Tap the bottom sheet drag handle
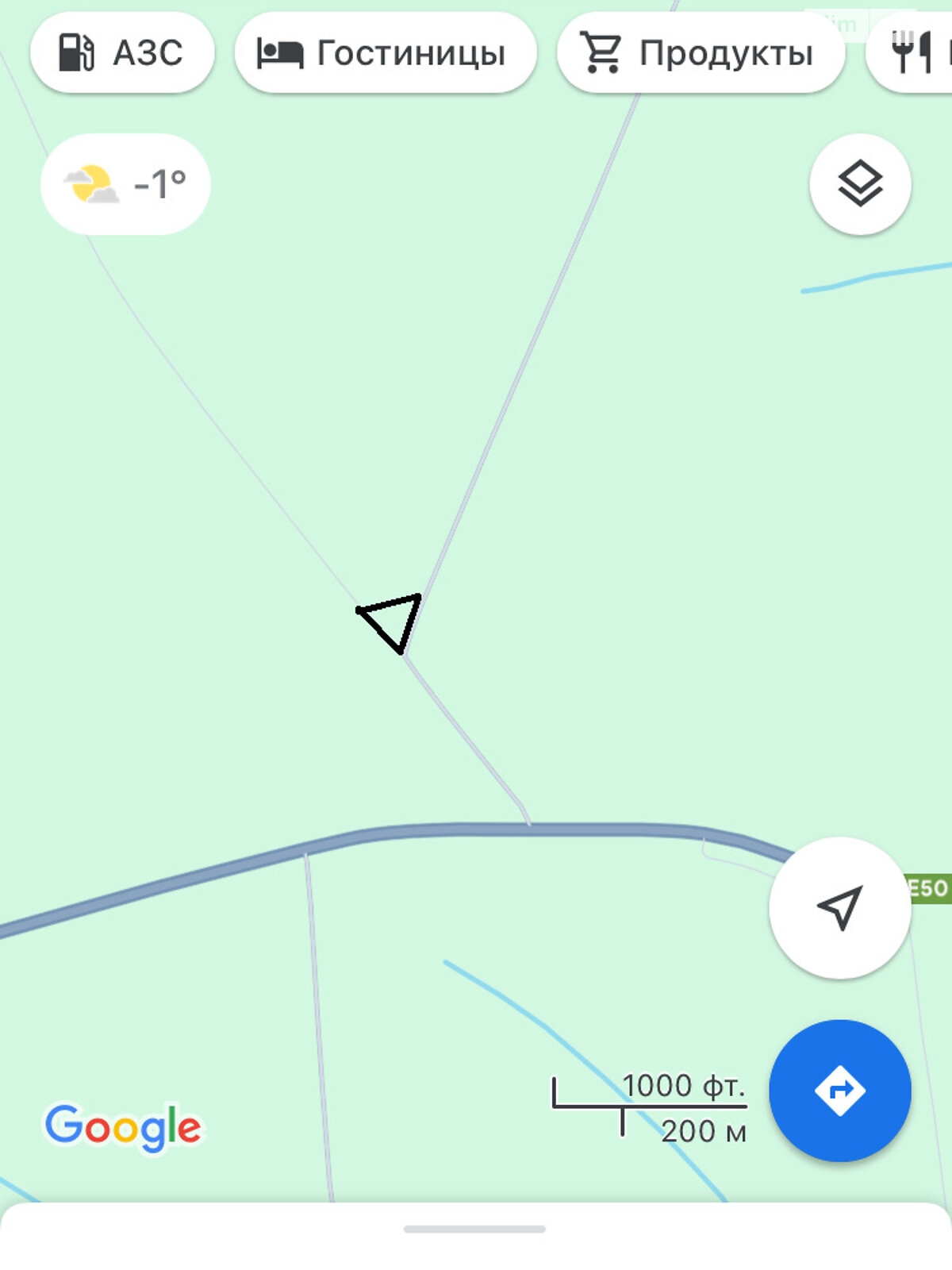This screenshot has height=1270, width=952. click(x=474, y=1229)
